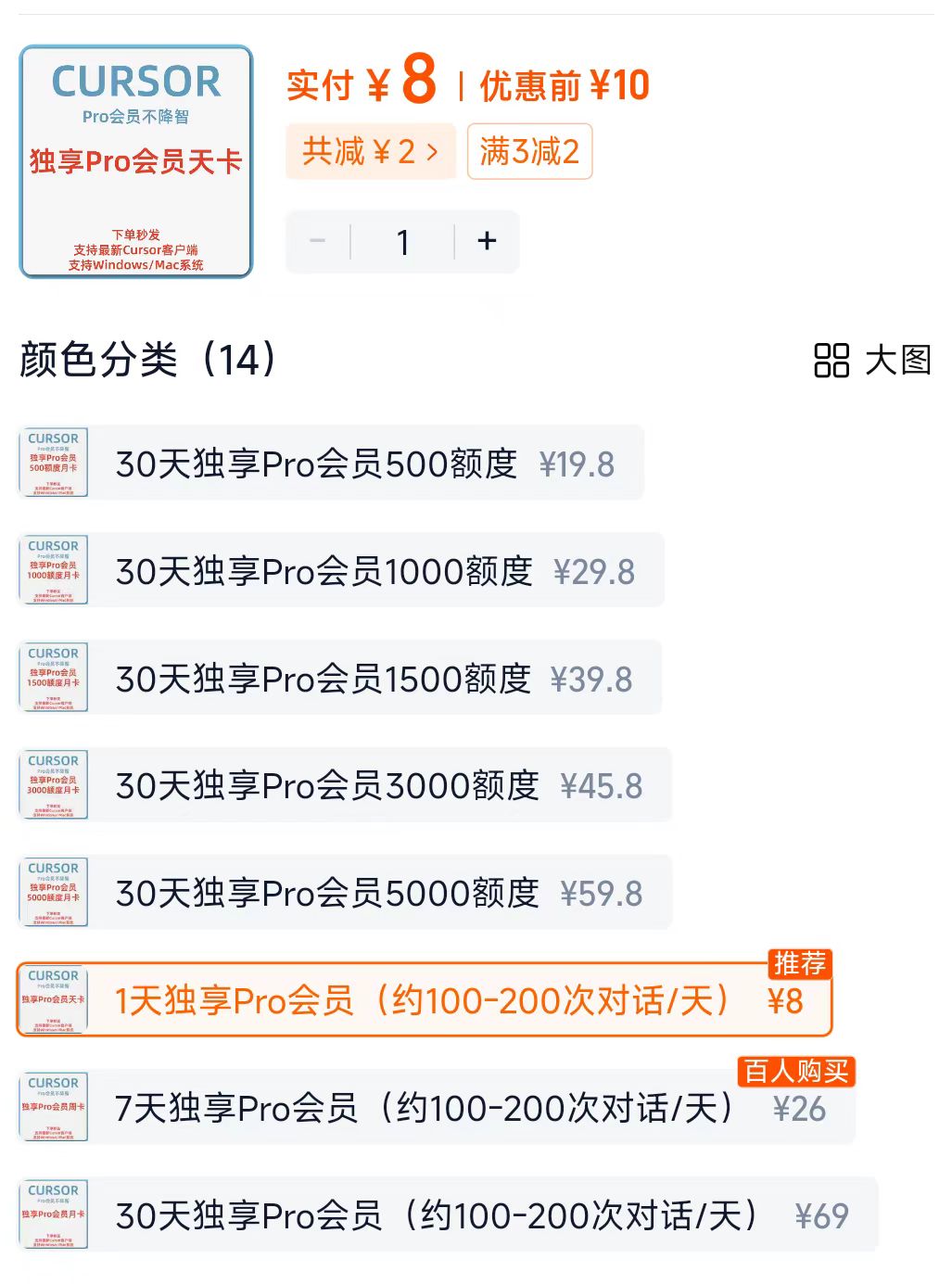Decrease quantity with the minus button
This screenshot has height=1284, width=952.
[317, 242]
